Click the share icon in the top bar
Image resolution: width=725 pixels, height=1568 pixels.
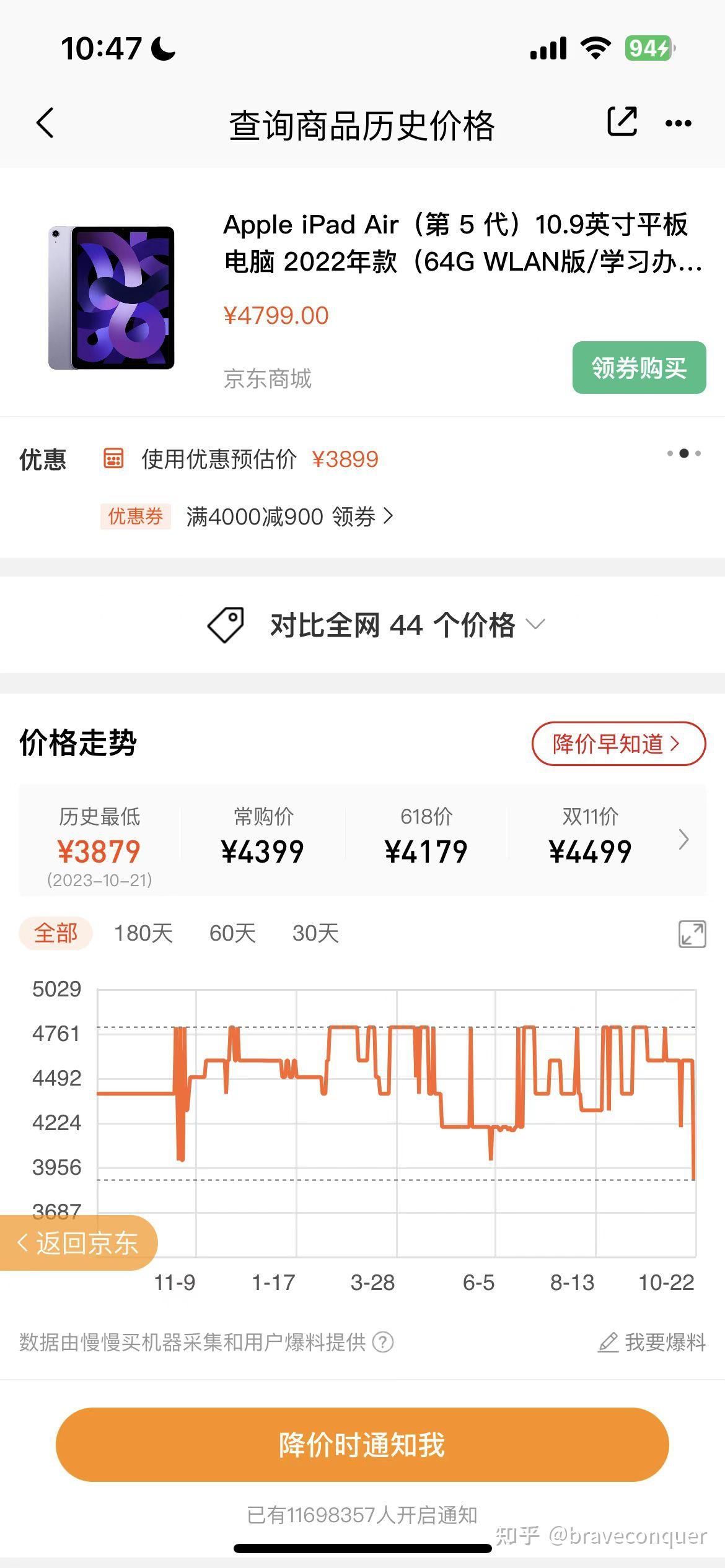pyautogui.click(x=622, y=122)
